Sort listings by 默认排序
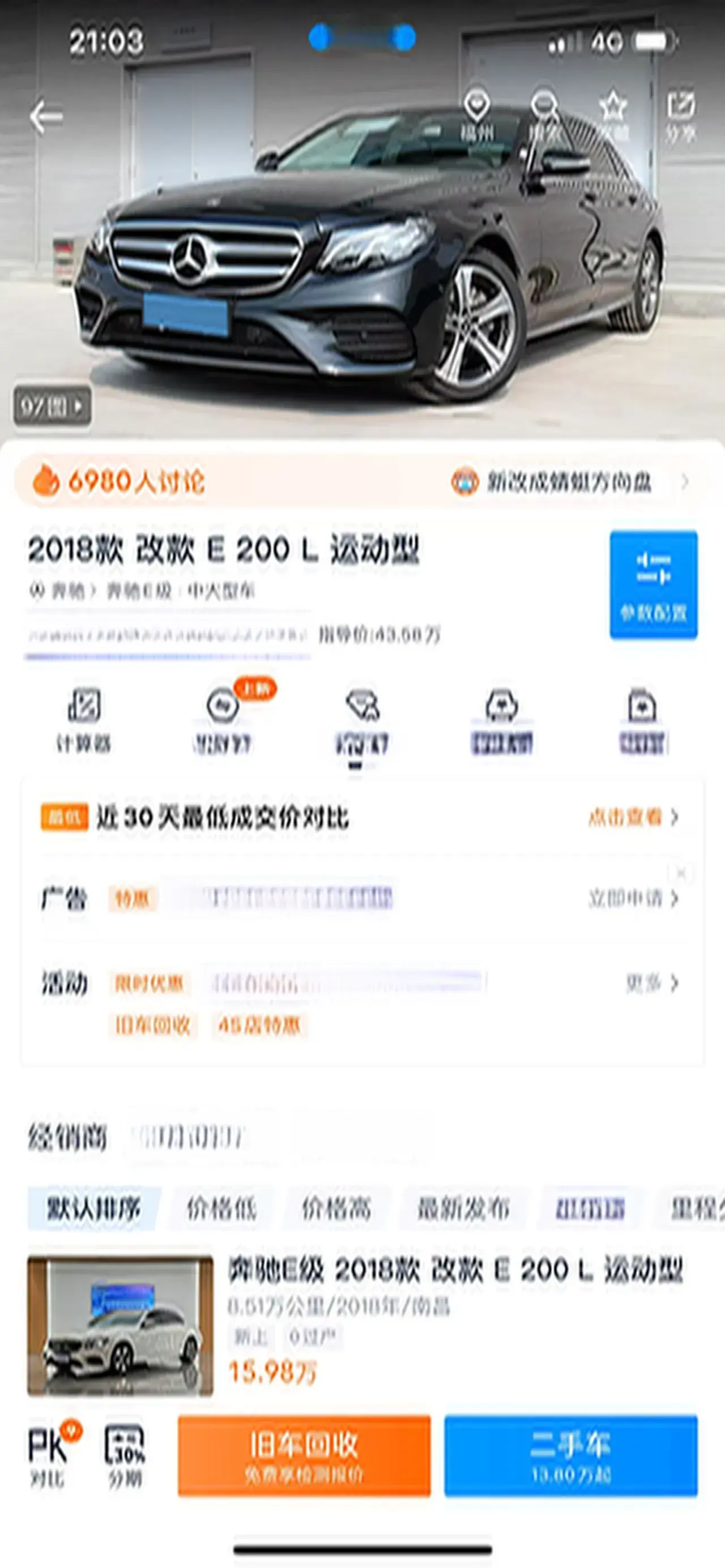The height and width of the screenshot is (1568, 725). coord(94,1208)
